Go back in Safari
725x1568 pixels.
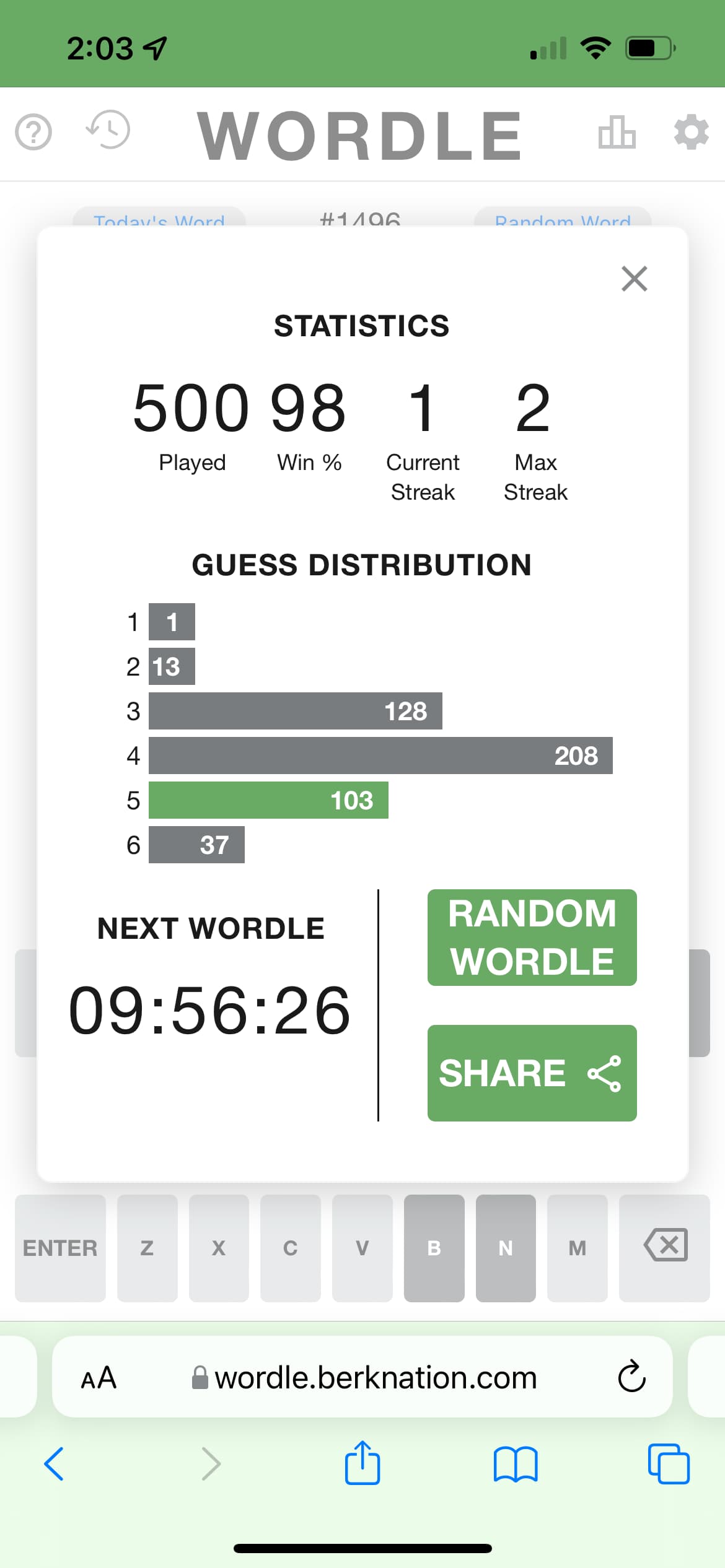coord(54,1464)
